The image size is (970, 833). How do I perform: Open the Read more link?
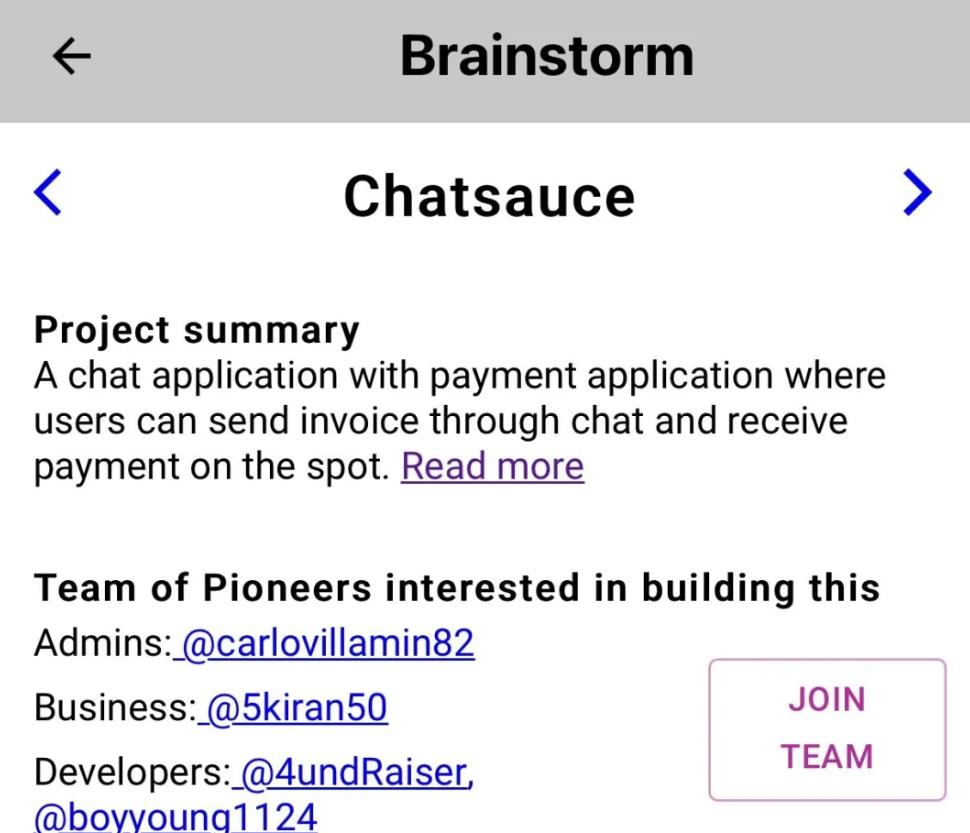492,466
